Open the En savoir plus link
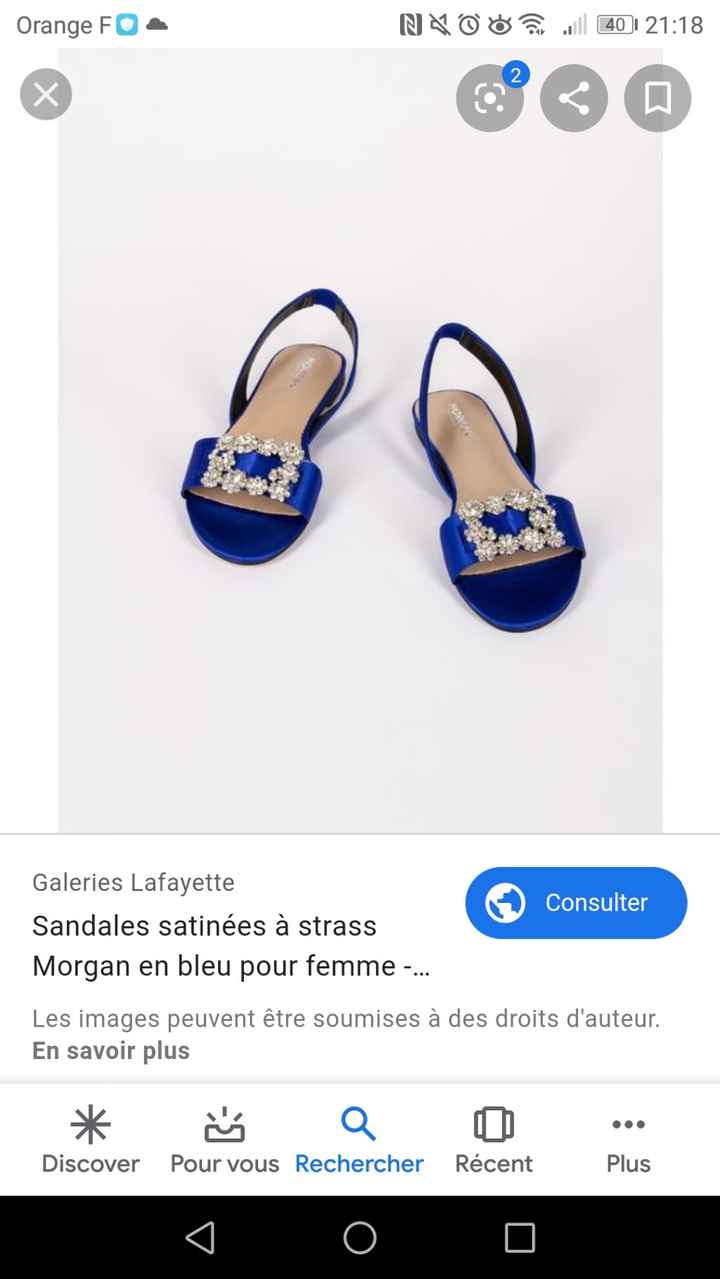 (110, 1050)
